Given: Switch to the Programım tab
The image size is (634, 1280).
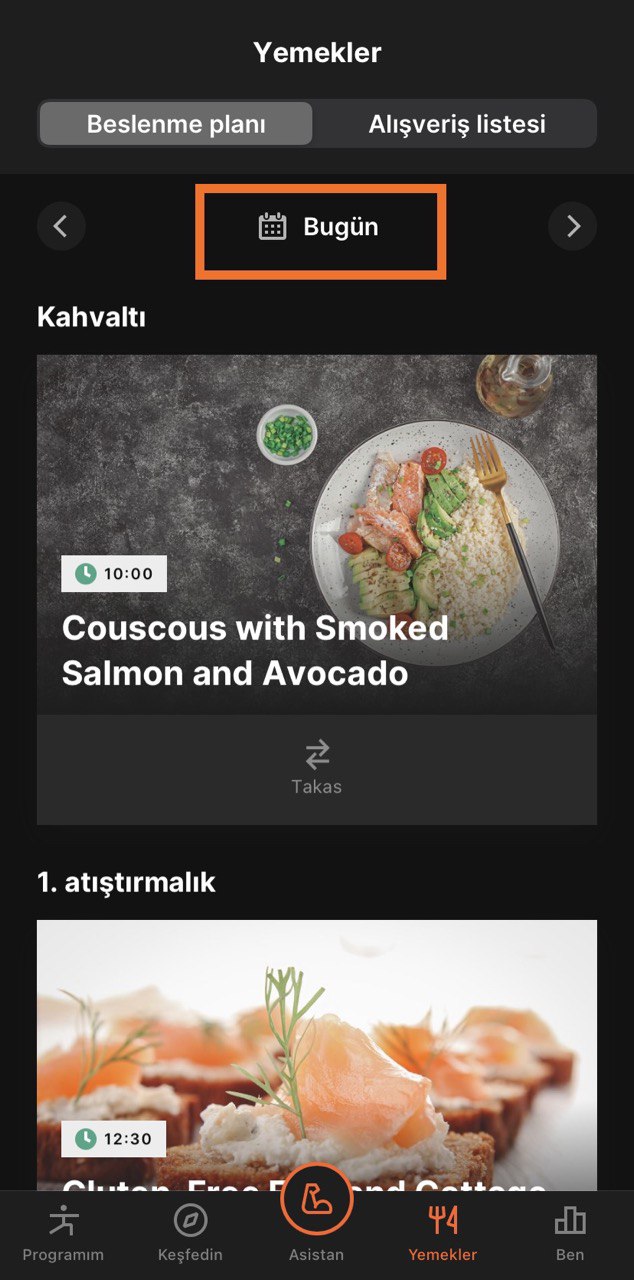Looking at the screenshot, I should click(x=63, y=1233).
